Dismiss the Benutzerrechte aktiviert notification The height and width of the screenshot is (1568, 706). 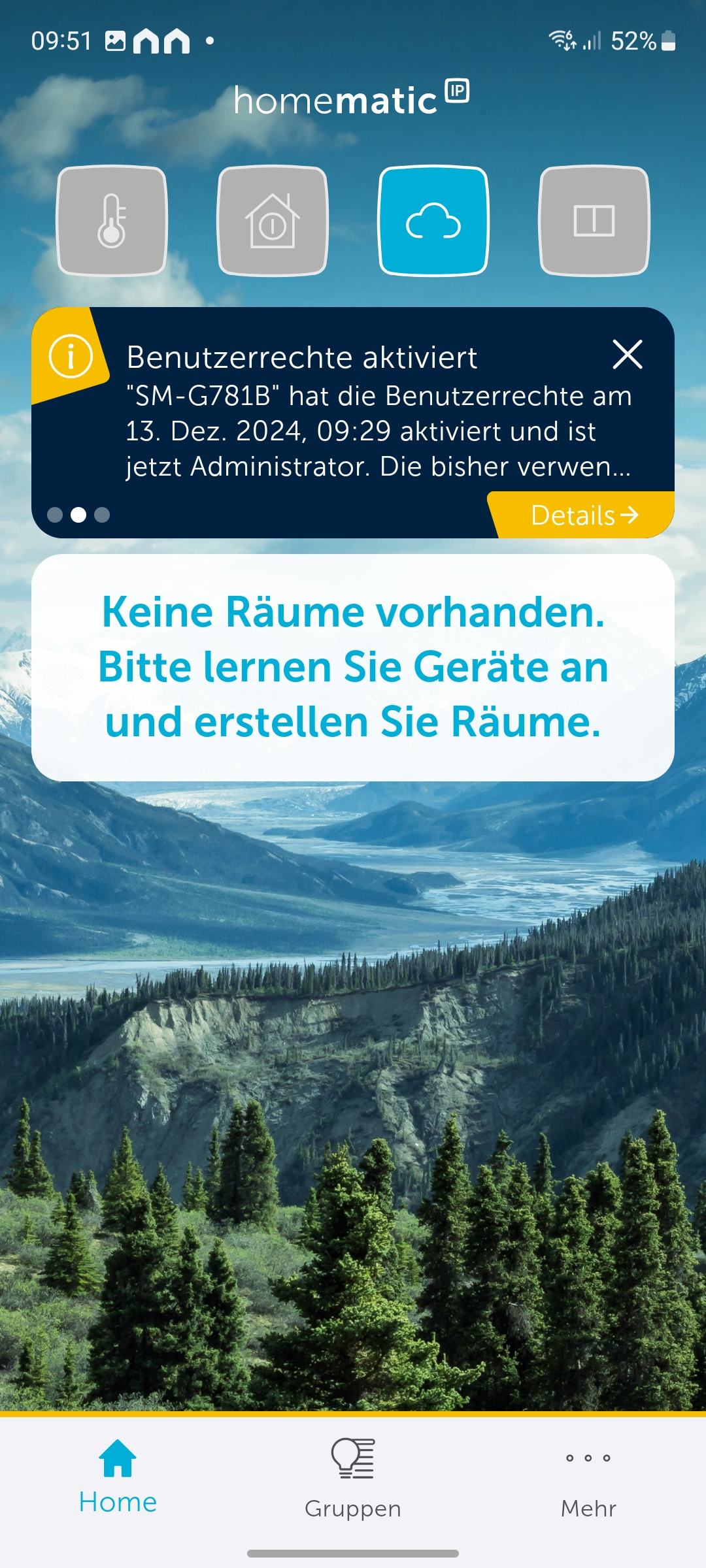tap(627, 355)
